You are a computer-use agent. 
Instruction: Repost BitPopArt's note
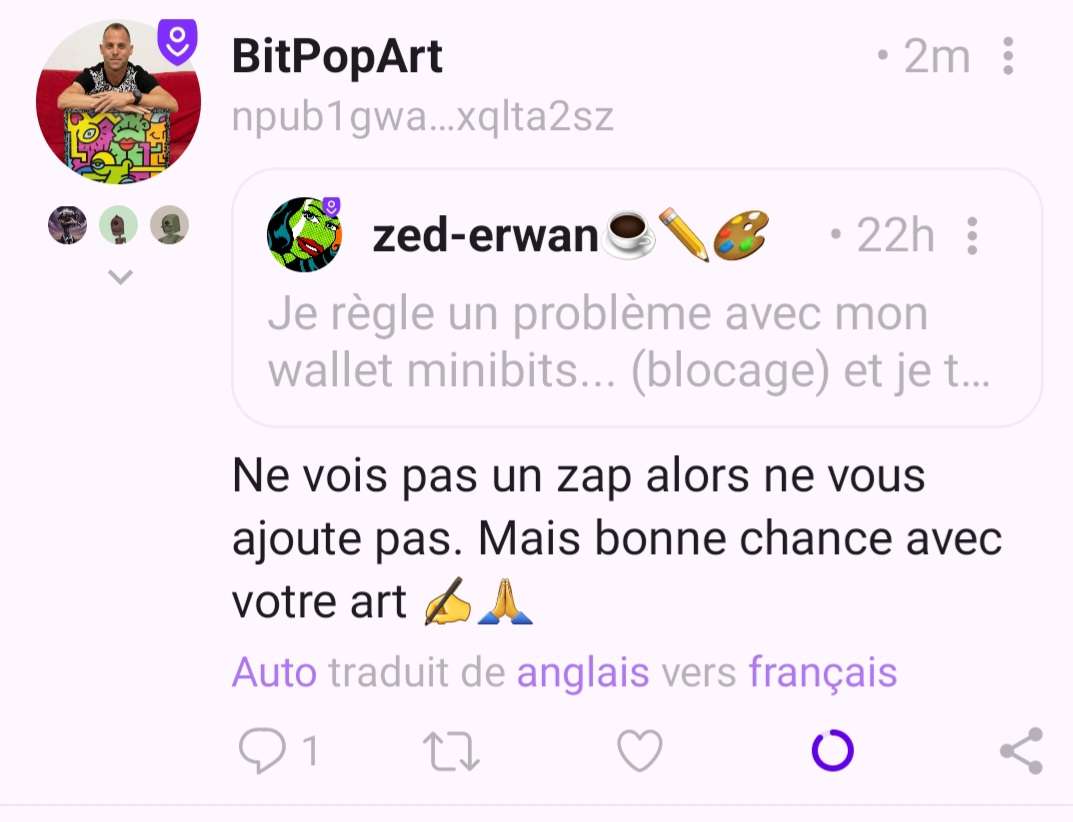click(452, 751)
